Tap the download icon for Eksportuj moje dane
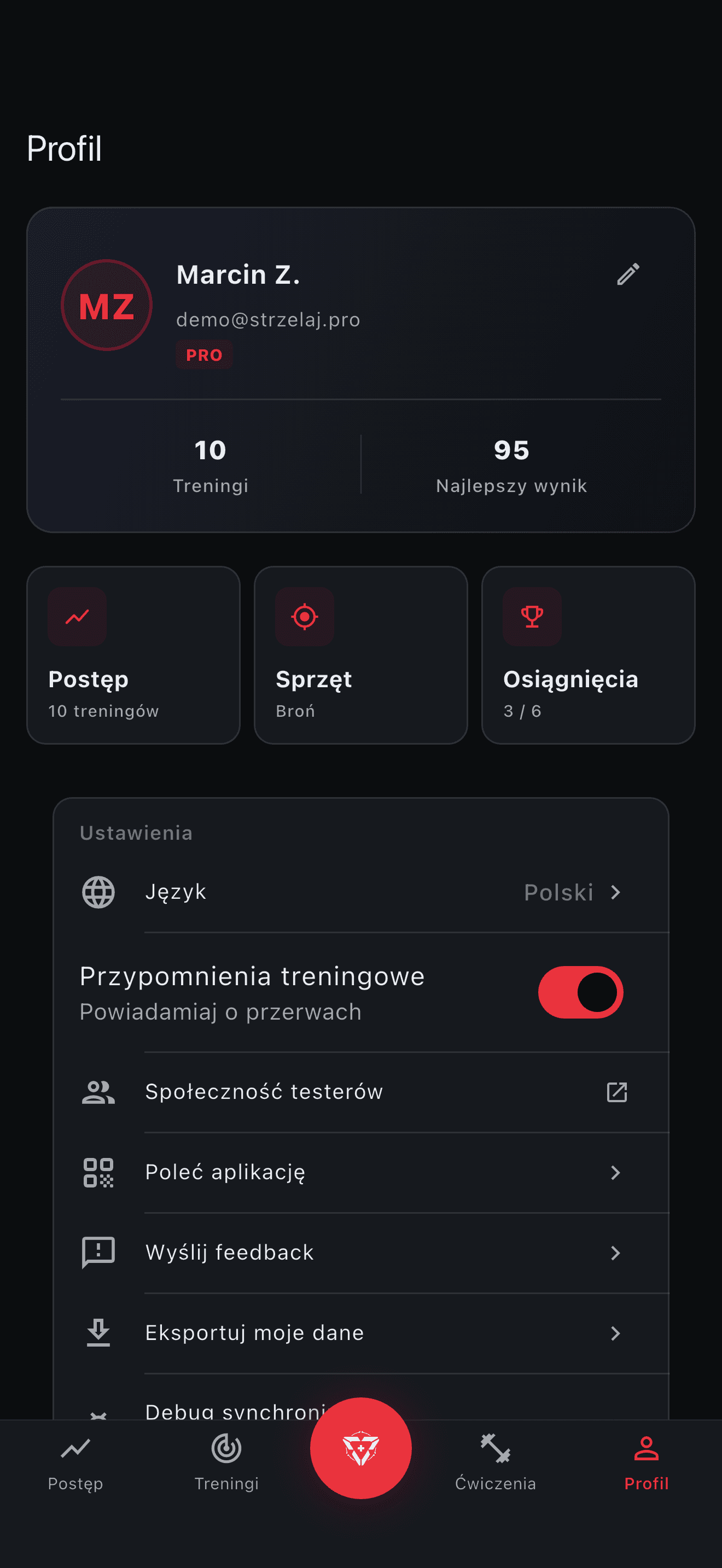 click(x=98, y=1333)
